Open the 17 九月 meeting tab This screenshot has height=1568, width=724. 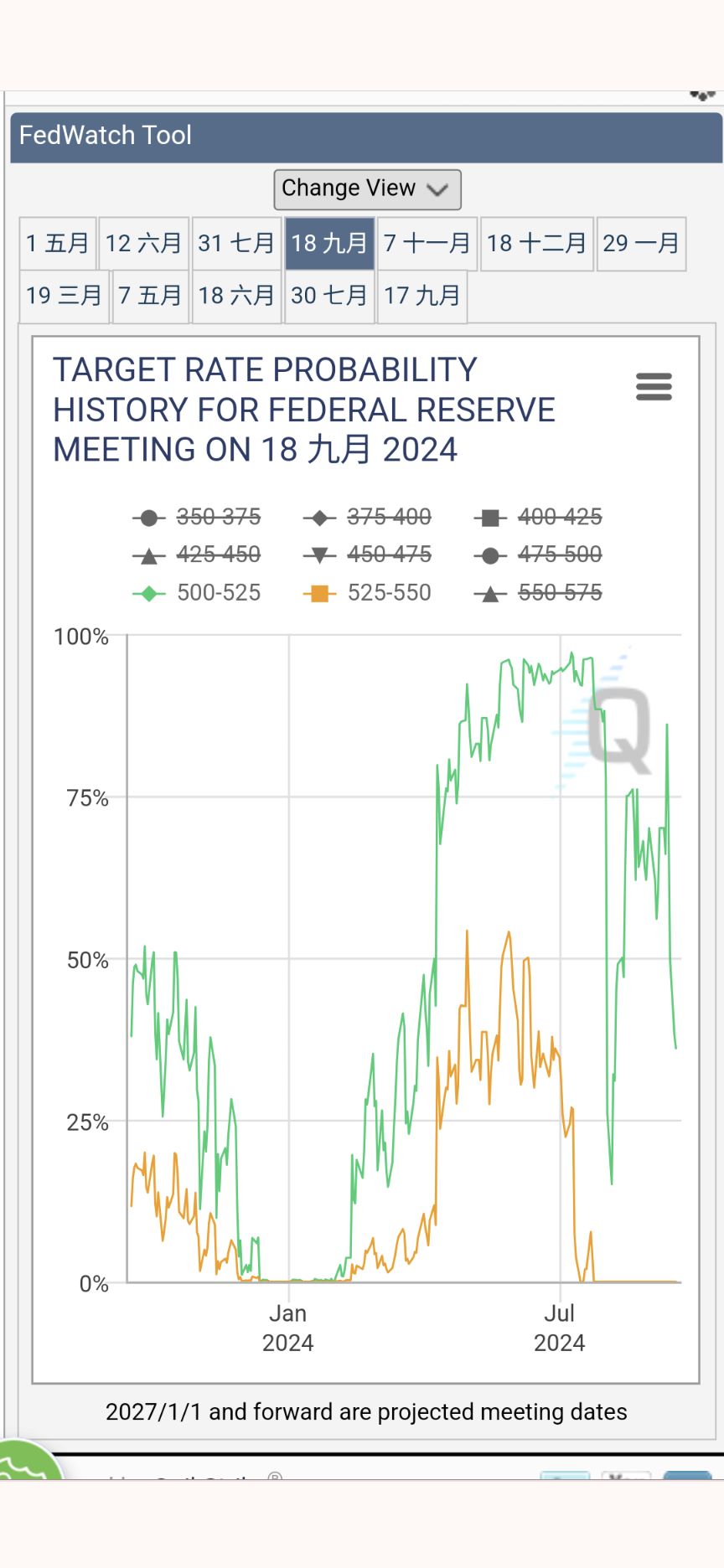click(422, 296)
